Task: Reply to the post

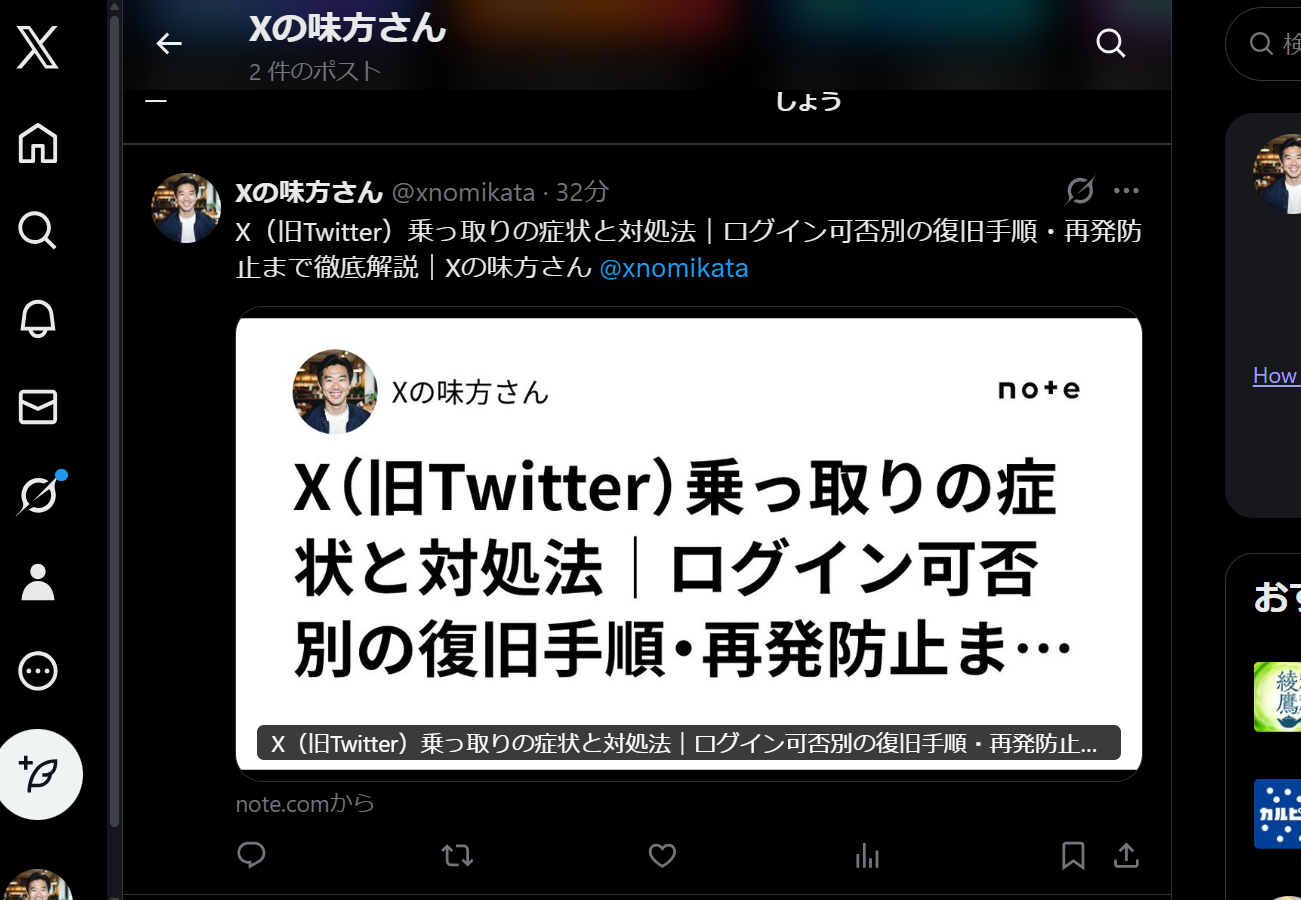Action: pyautogui.click(x=251, y=855)
